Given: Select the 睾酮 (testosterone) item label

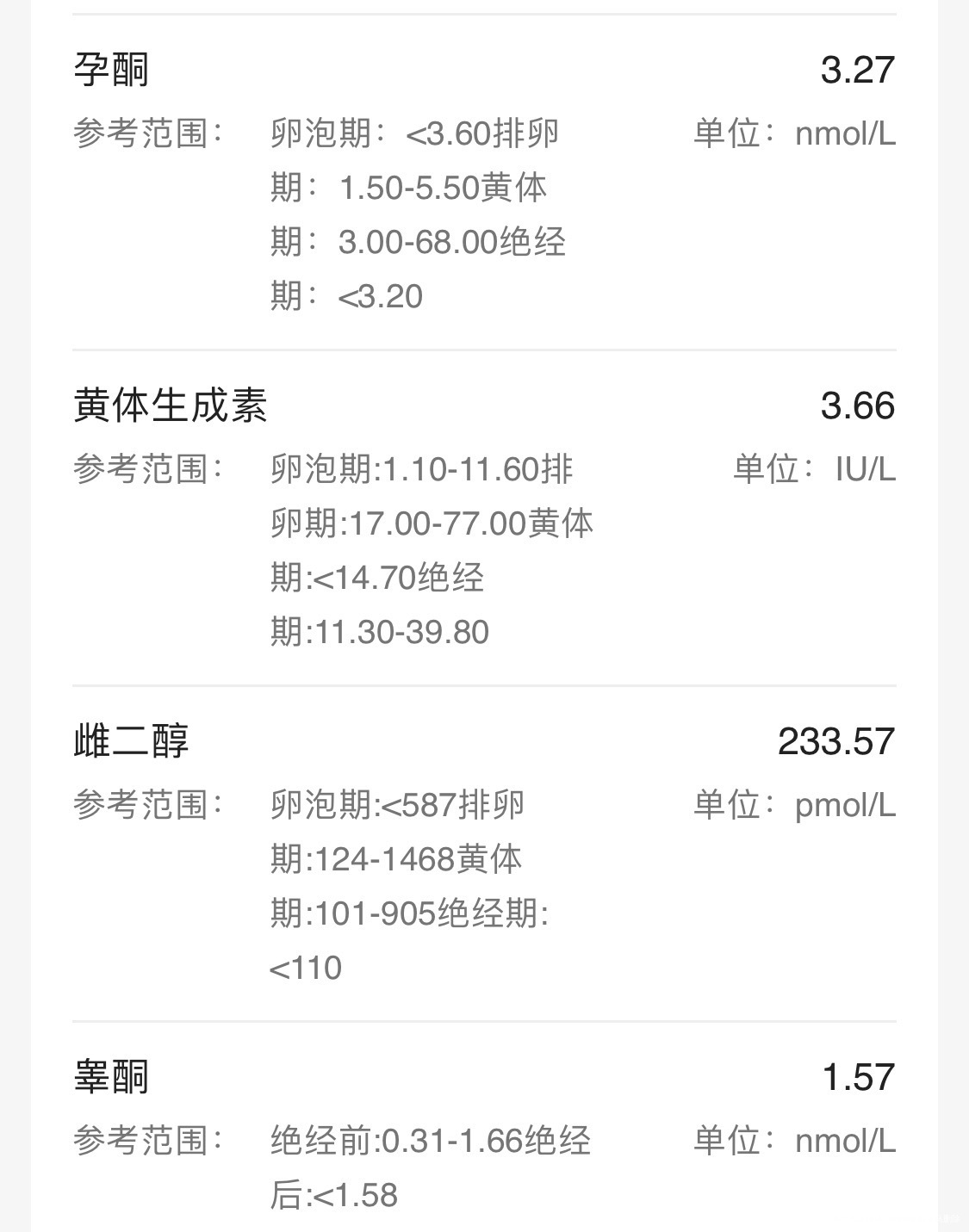Looking at the screenshot, I should tap(112, 1074).
